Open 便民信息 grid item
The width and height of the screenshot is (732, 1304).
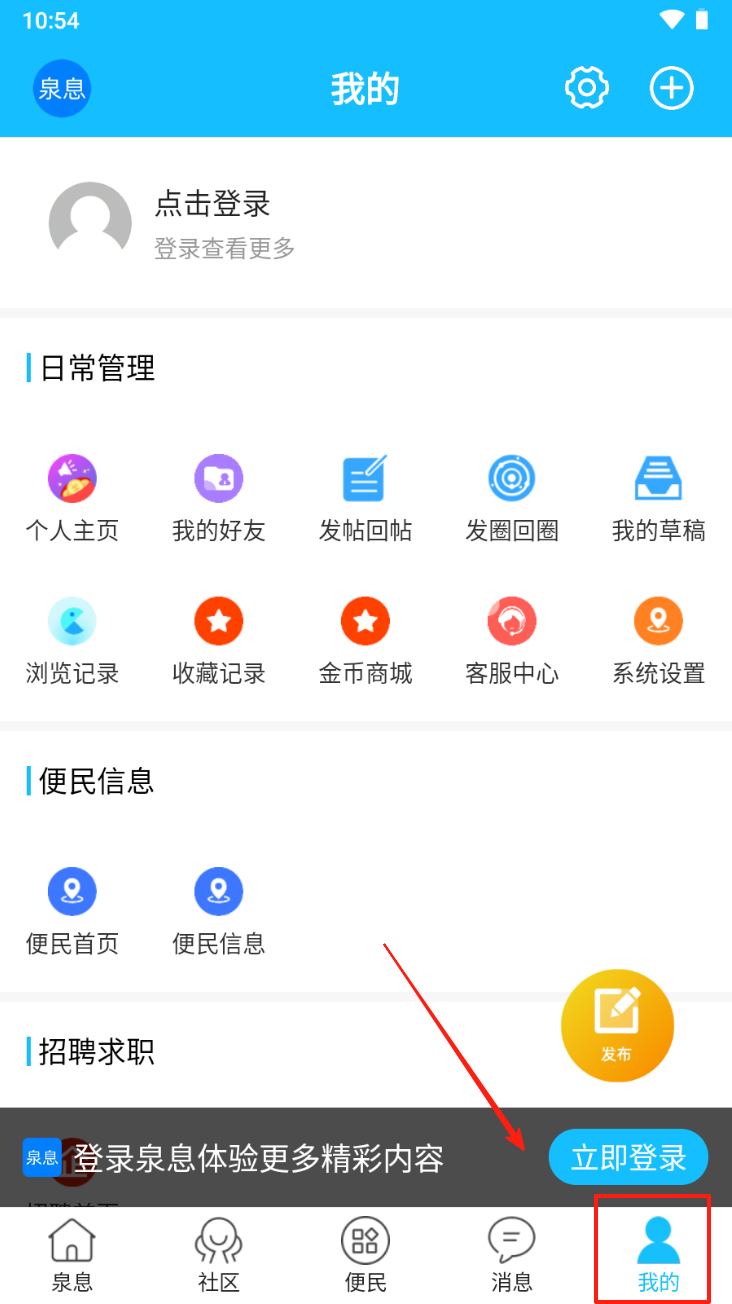[218, 910]
